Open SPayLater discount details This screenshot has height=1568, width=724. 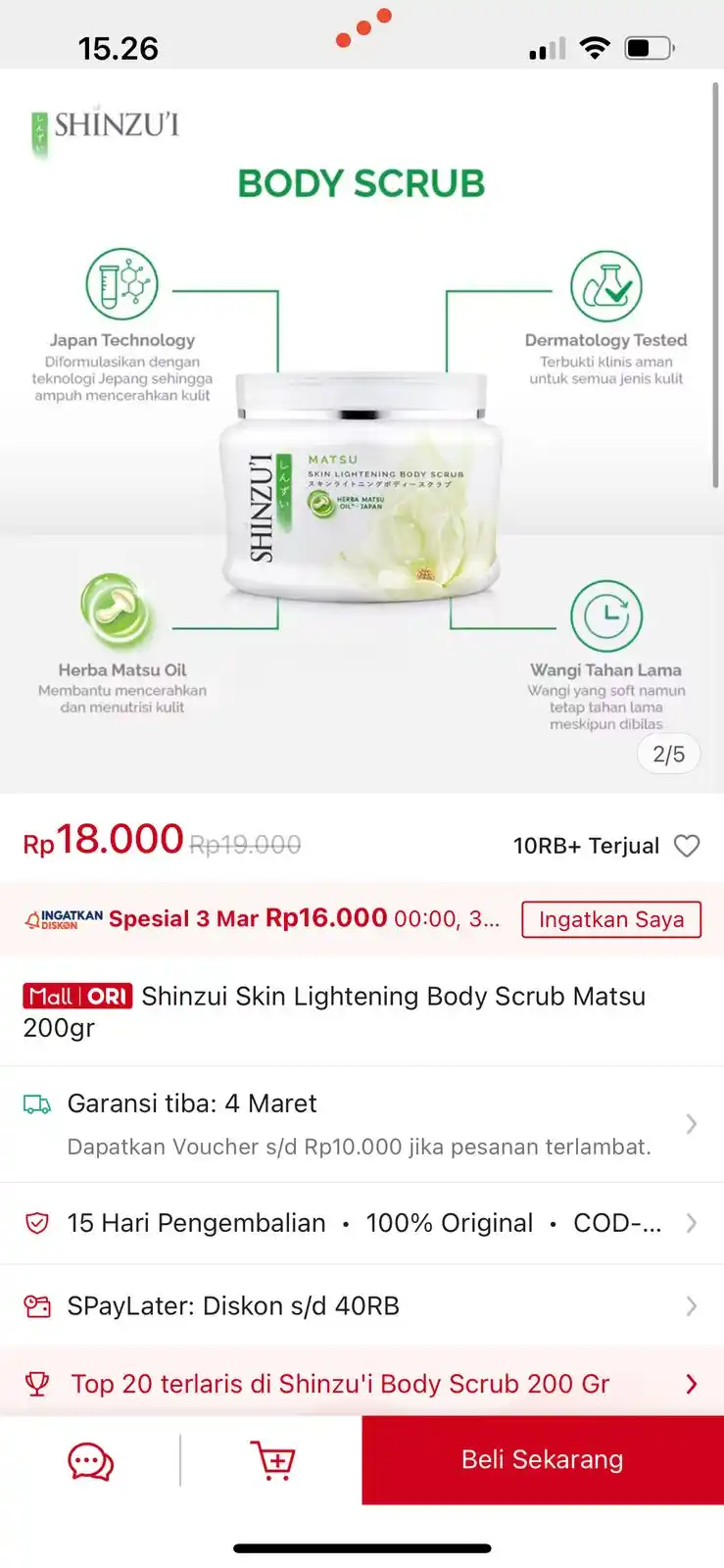(362, 1306)
